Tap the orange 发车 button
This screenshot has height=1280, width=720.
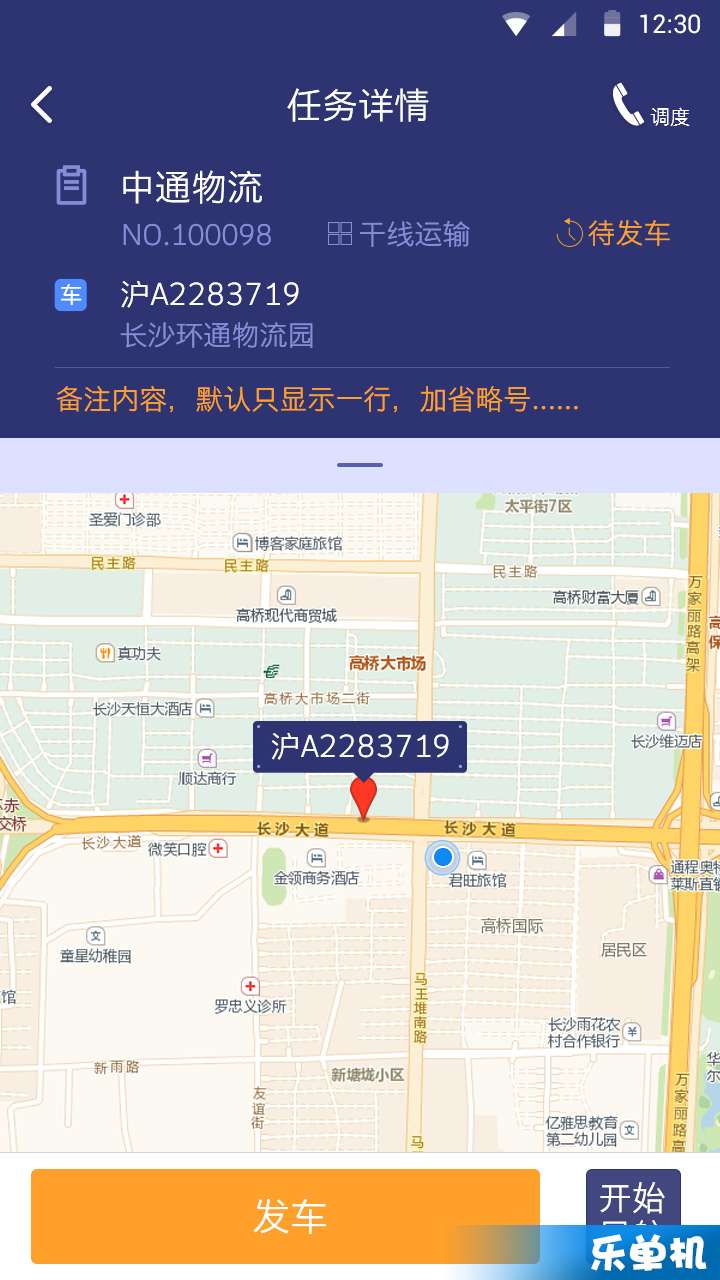[x=286, y=1216]
